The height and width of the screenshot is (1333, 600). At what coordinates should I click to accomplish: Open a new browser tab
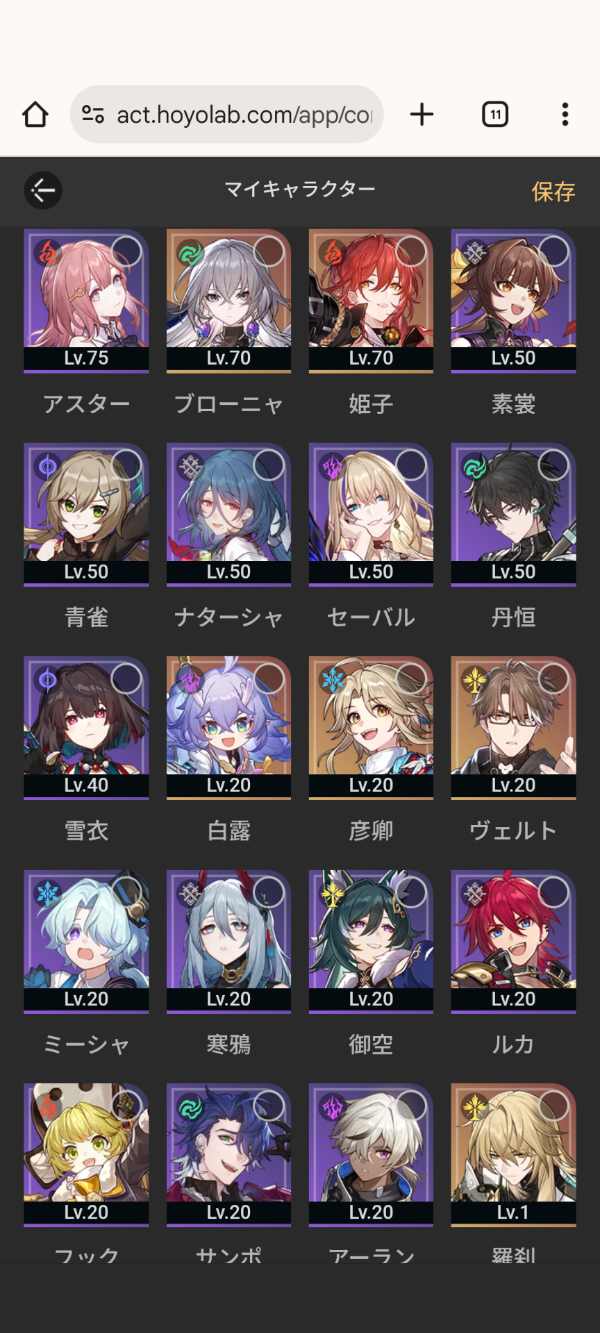422,115
